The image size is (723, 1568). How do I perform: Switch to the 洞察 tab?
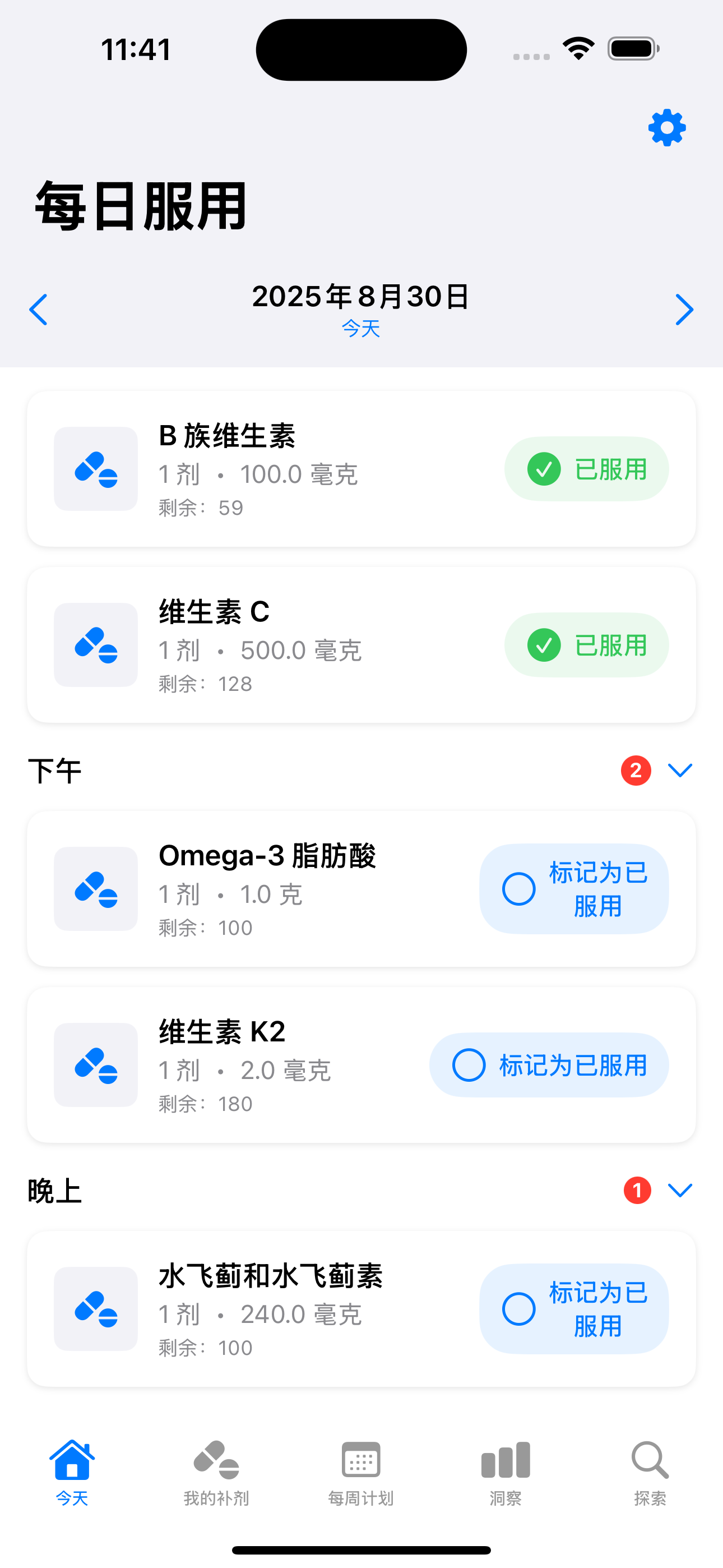point(505,1473)
